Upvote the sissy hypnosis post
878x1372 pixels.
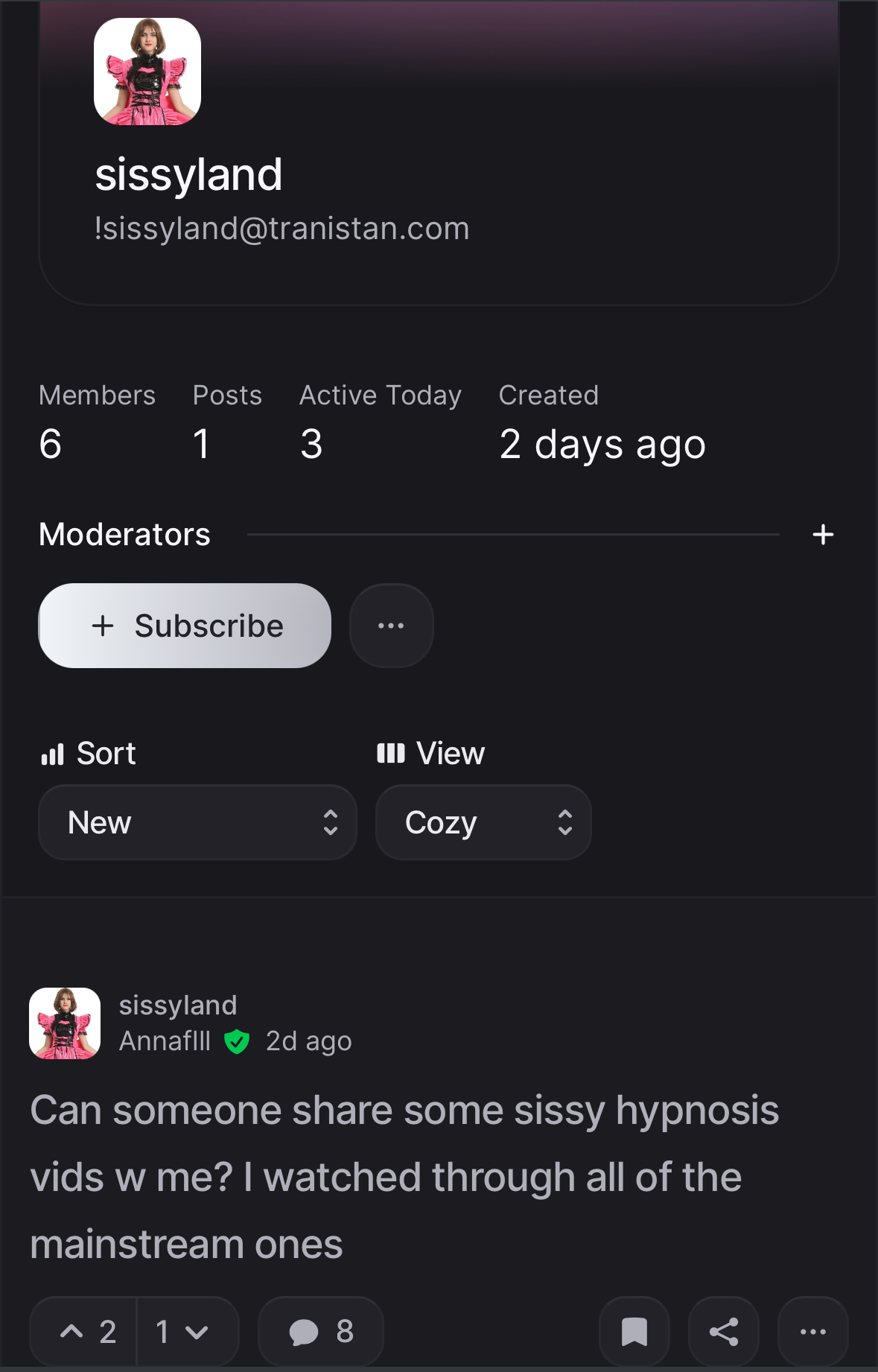click(x=84, y=1332)
